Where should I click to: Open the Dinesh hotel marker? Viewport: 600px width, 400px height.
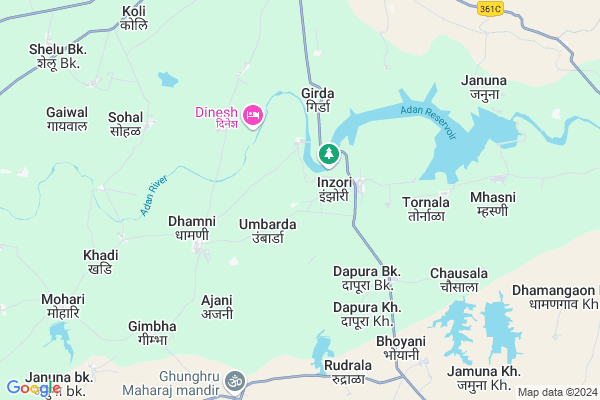point(254,117)
